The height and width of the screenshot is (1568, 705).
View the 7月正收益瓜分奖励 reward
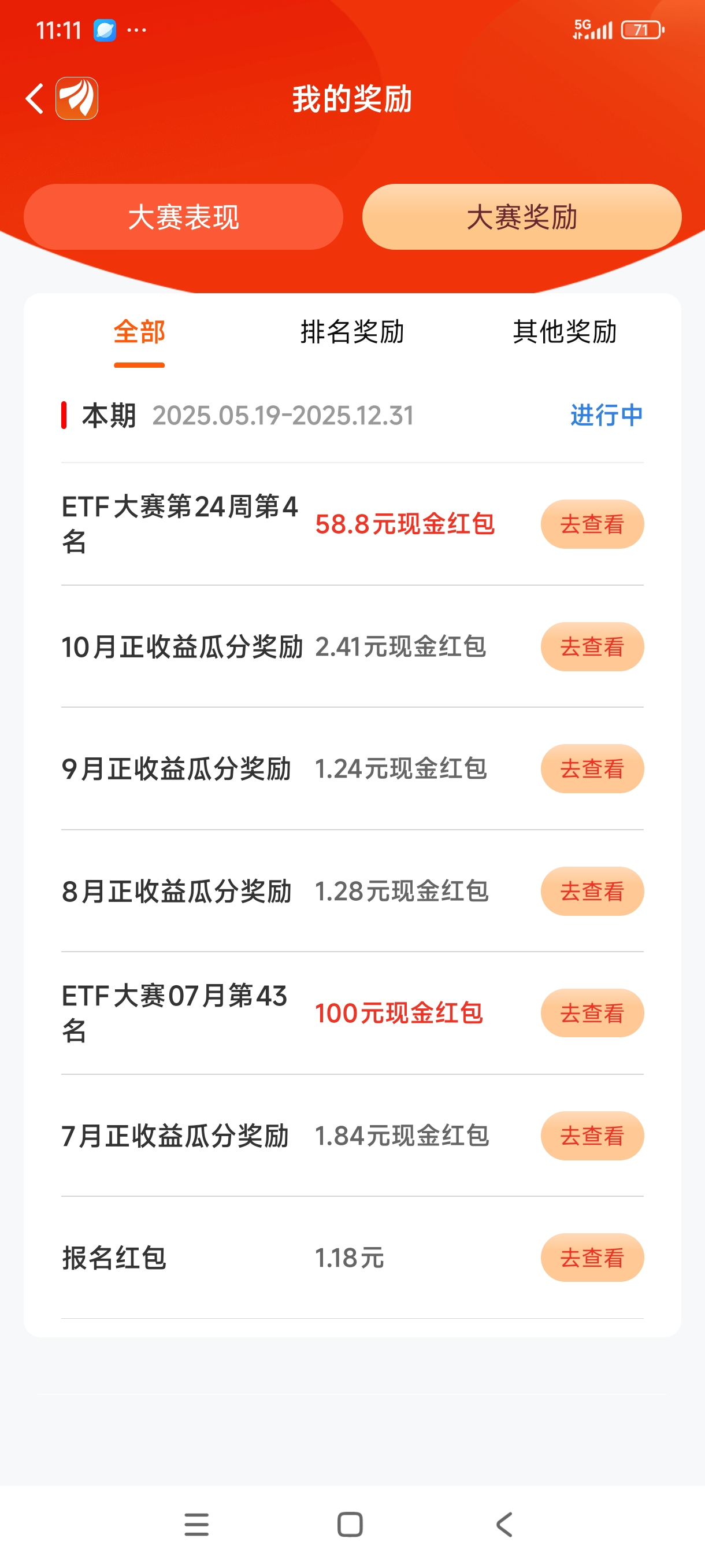click(592, 1136)
